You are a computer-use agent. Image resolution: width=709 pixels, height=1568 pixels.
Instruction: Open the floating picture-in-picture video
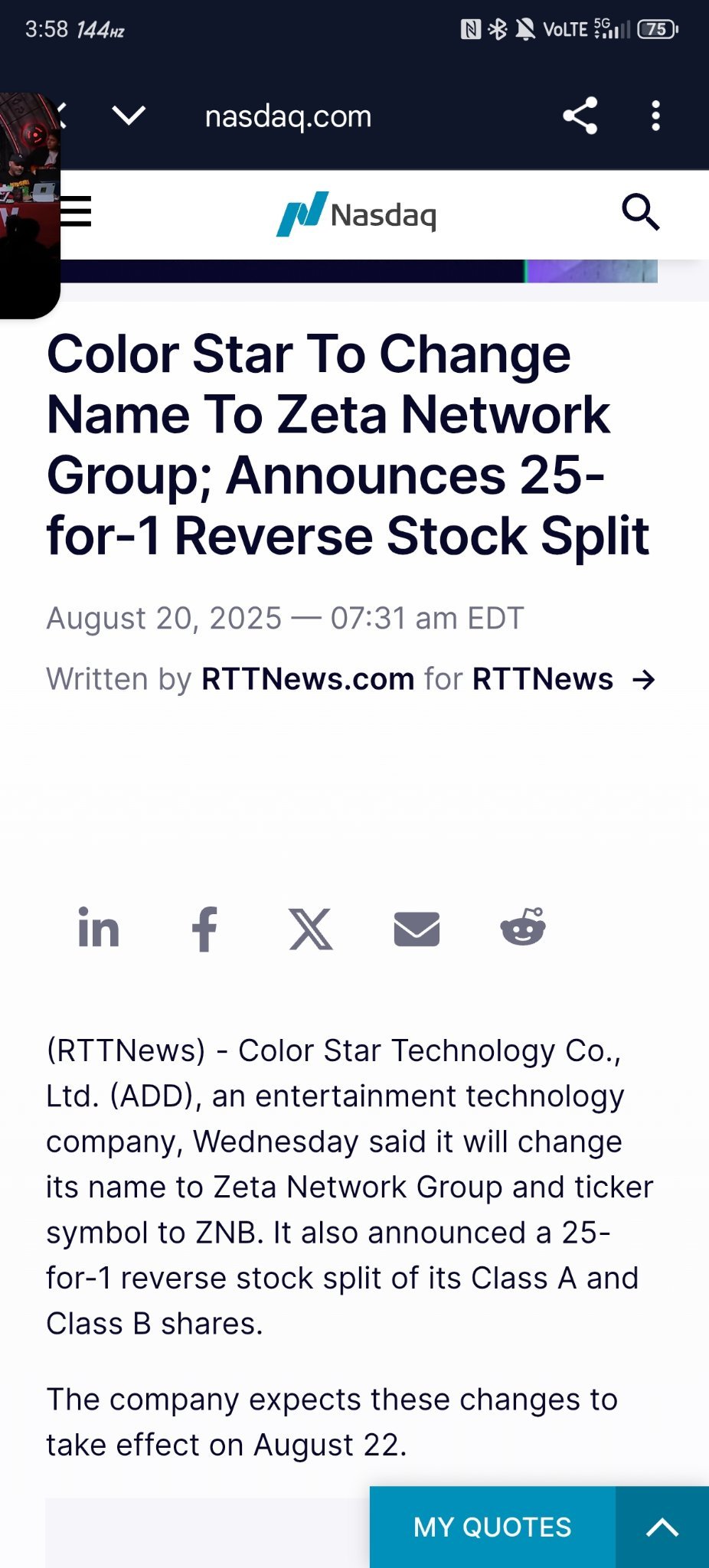[x=30, y=205]
